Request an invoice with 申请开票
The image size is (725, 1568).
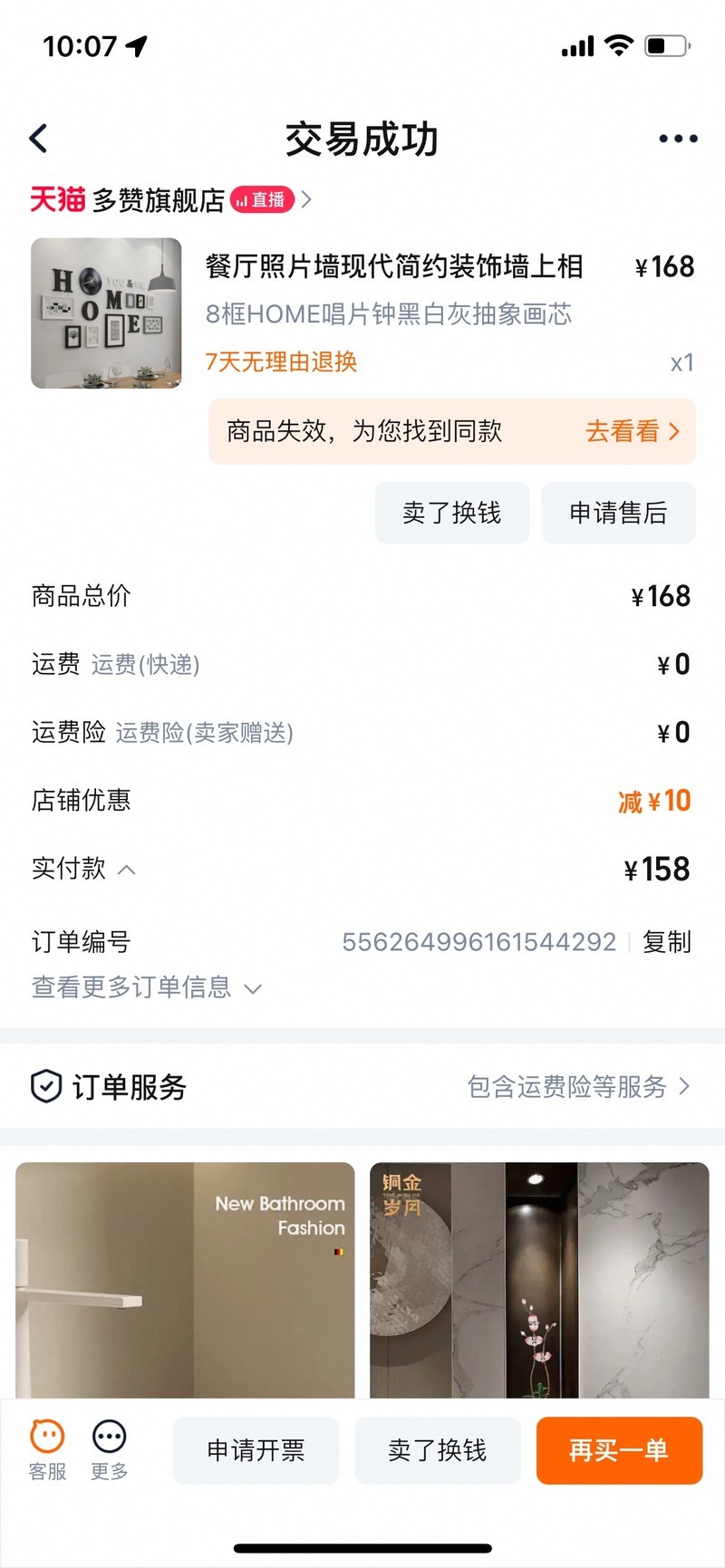click(x=256, y=1450)
